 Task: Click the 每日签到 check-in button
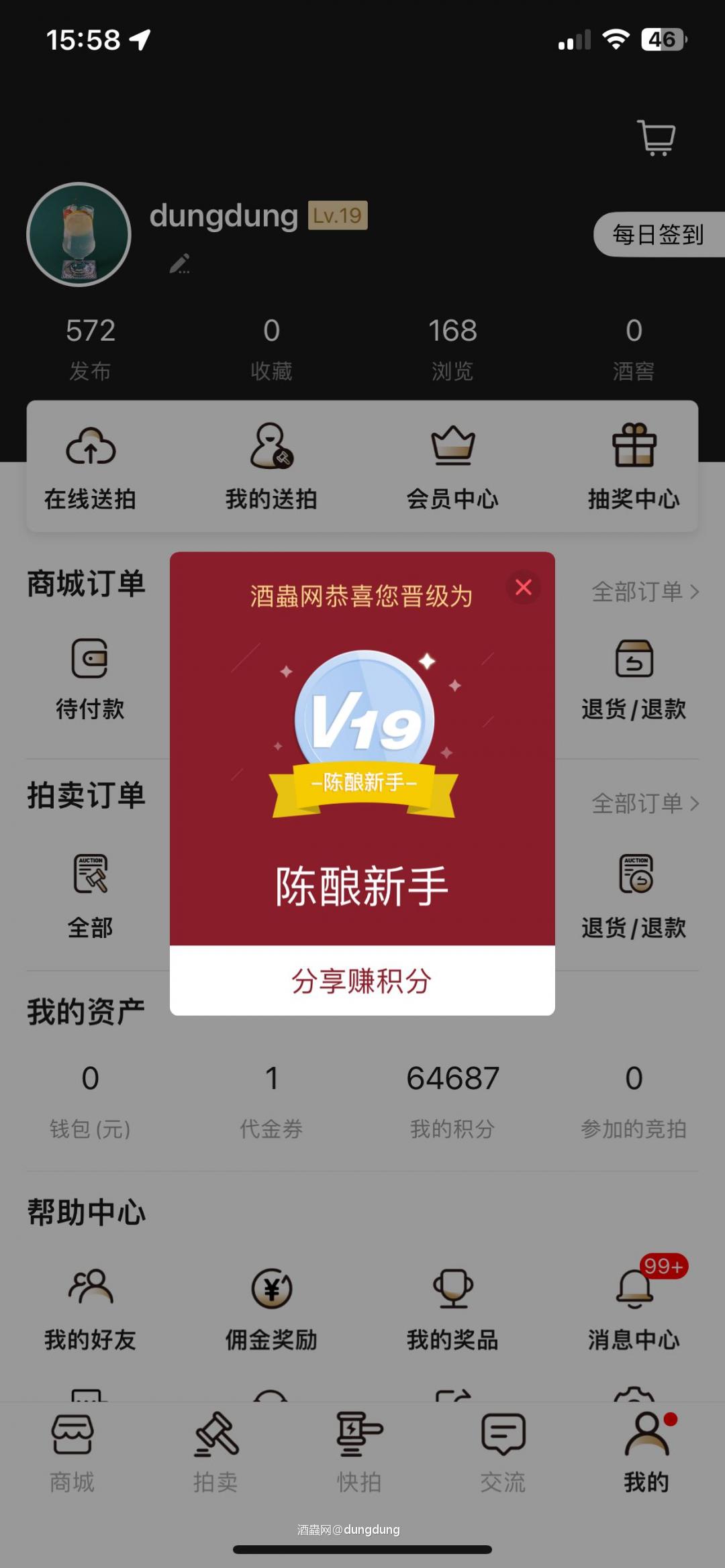tap(657, 236)
